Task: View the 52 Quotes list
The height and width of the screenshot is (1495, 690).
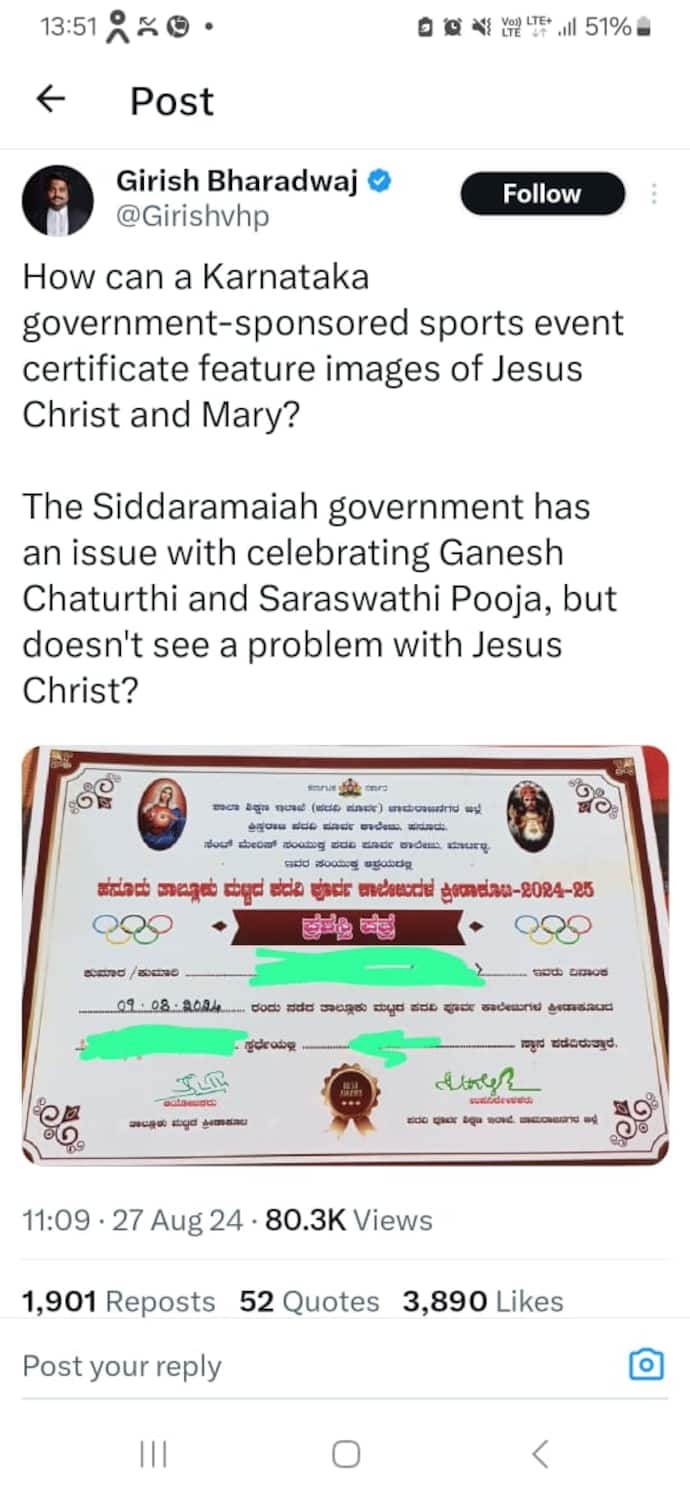Action: point(309,1301)
